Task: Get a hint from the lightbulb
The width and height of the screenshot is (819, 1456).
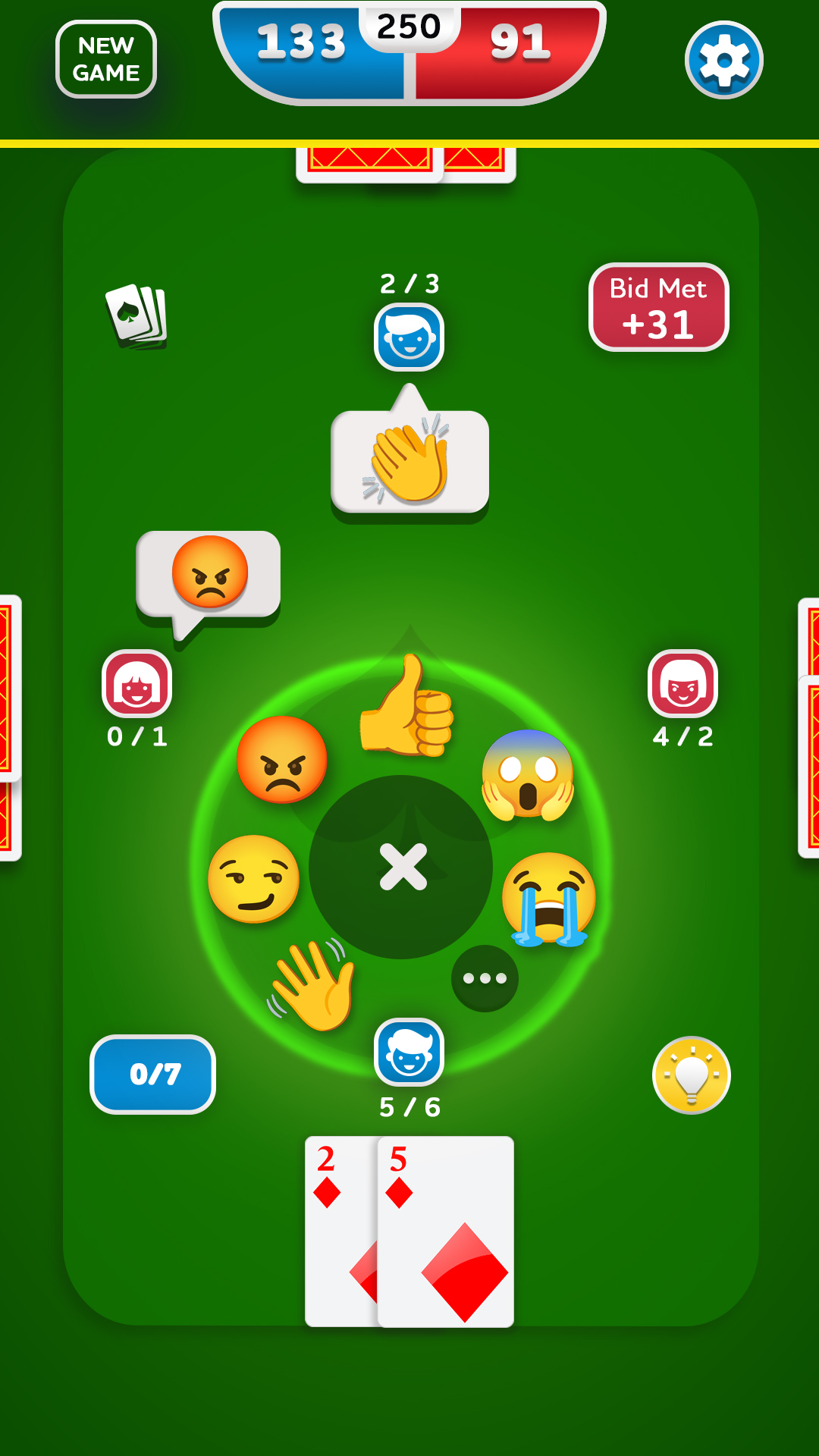Action: pyautogui.click(x=691, y=1075)
